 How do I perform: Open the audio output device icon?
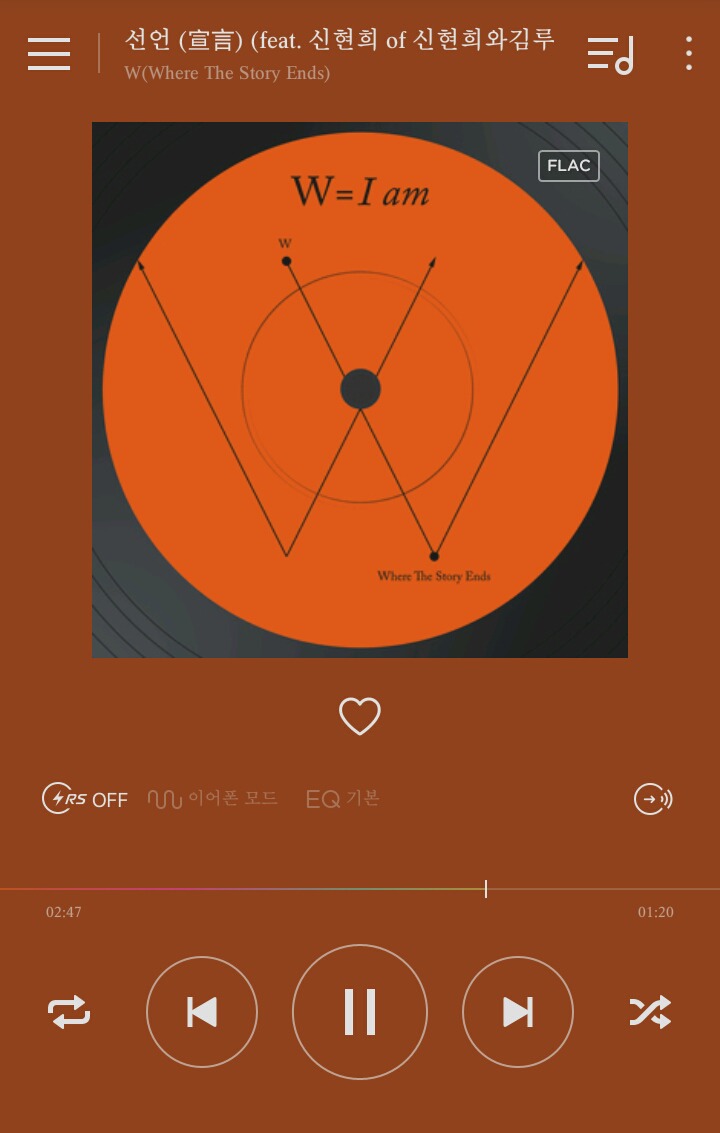pyautogui.click(x=653, y=799)
